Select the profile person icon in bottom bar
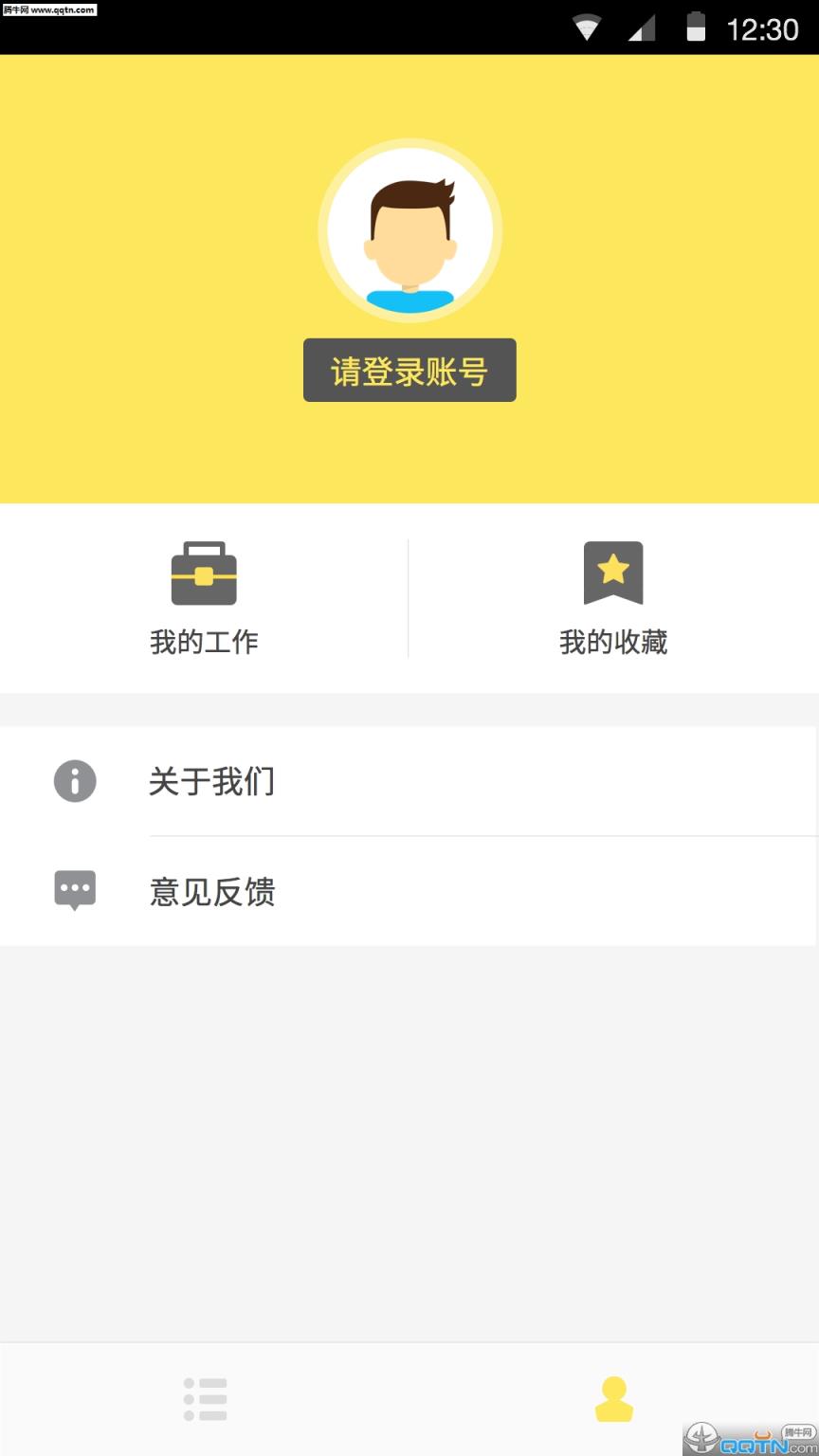Image resolution: width=819 pixels, height=1456 pixels. click(613, 1398)
